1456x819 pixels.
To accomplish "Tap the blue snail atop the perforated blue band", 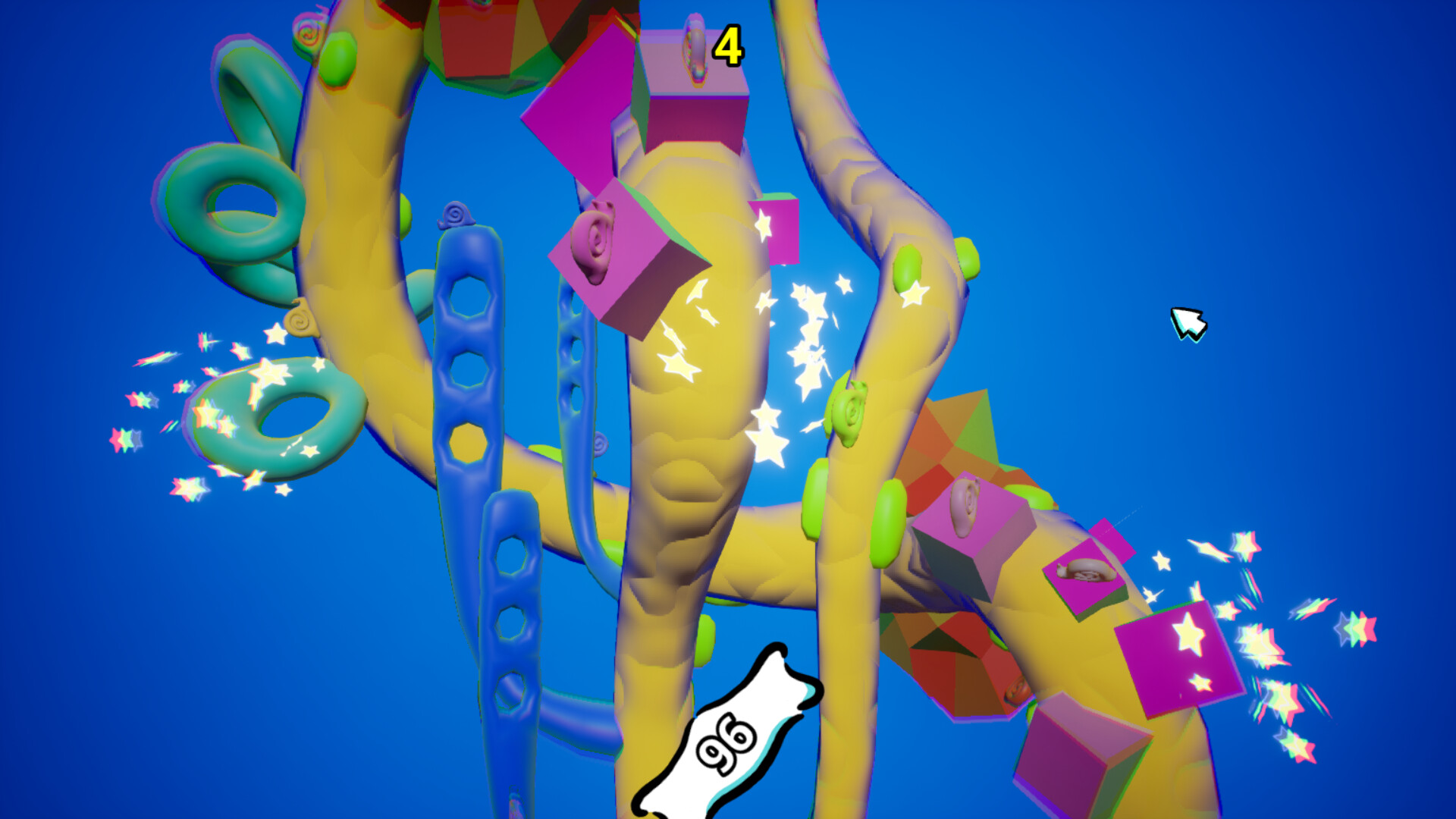I will (x=457, y=216).
